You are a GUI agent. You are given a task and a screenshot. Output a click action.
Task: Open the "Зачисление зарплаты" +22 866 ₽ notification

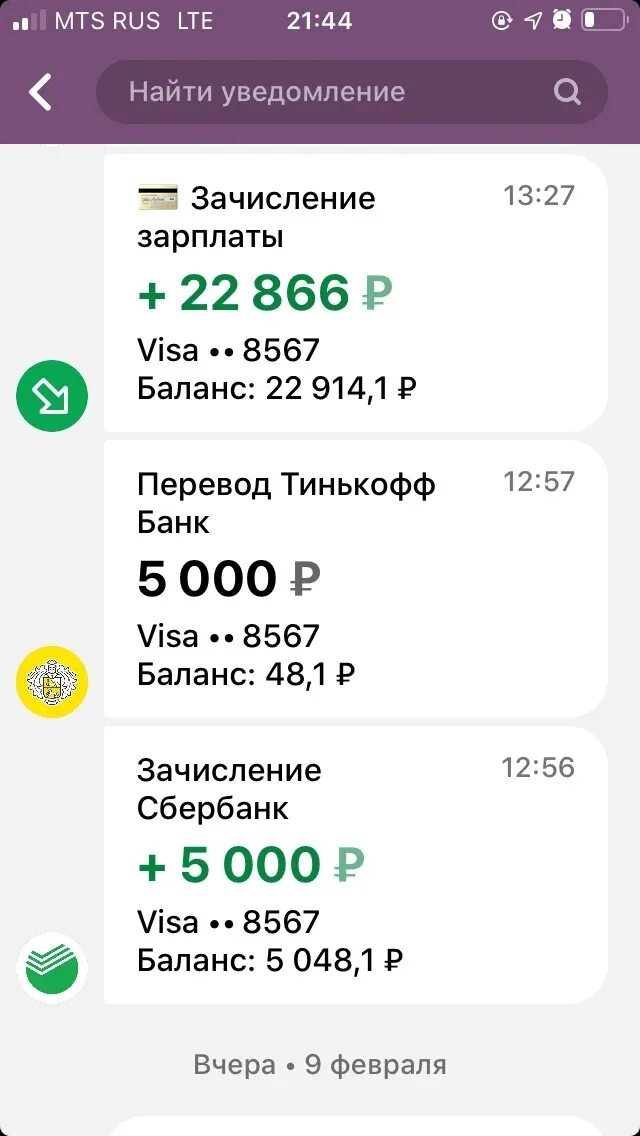(355, 293)
